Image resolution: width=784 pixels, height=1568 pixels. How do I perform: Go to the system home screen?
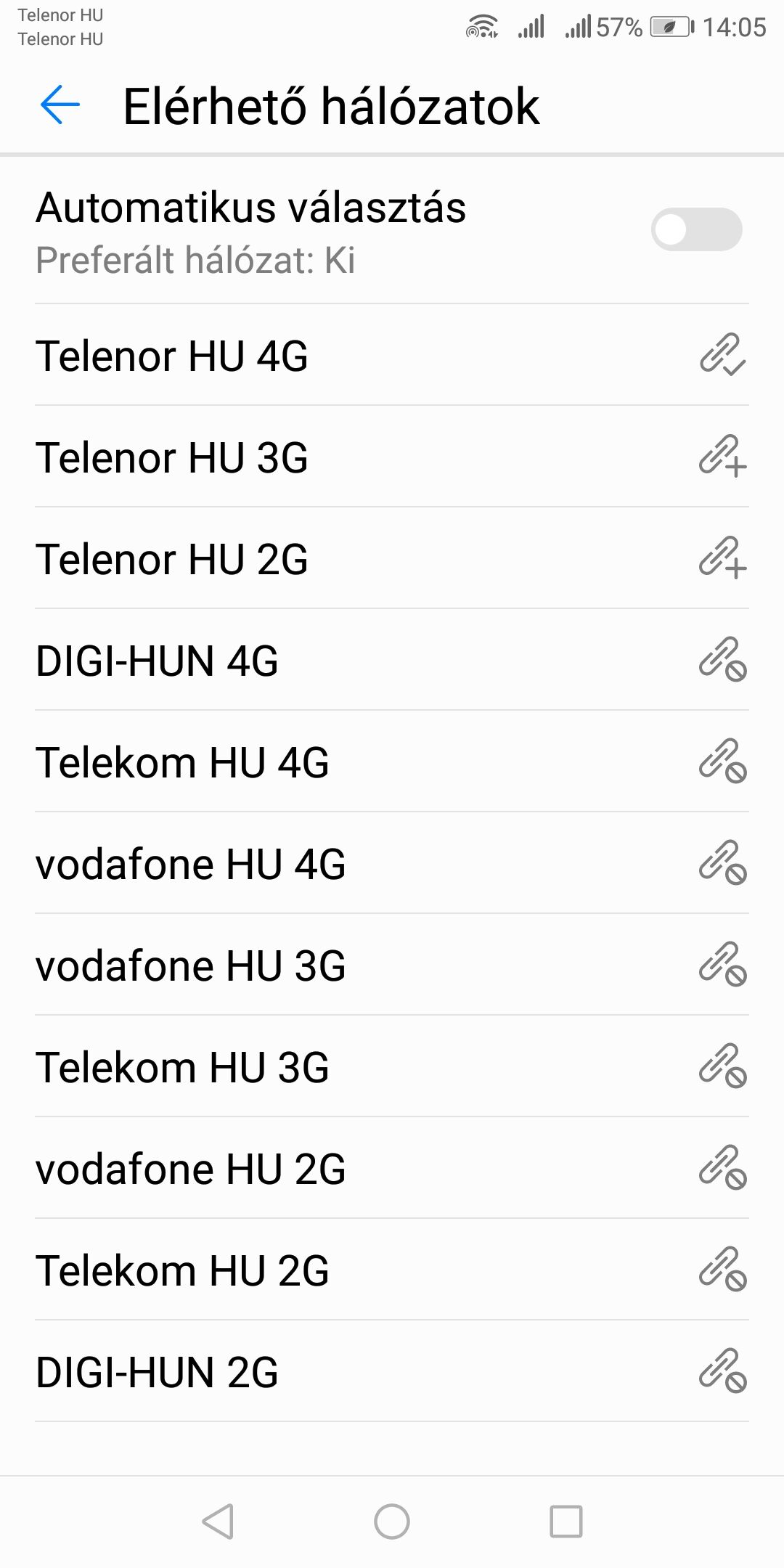click(392, 1521)
